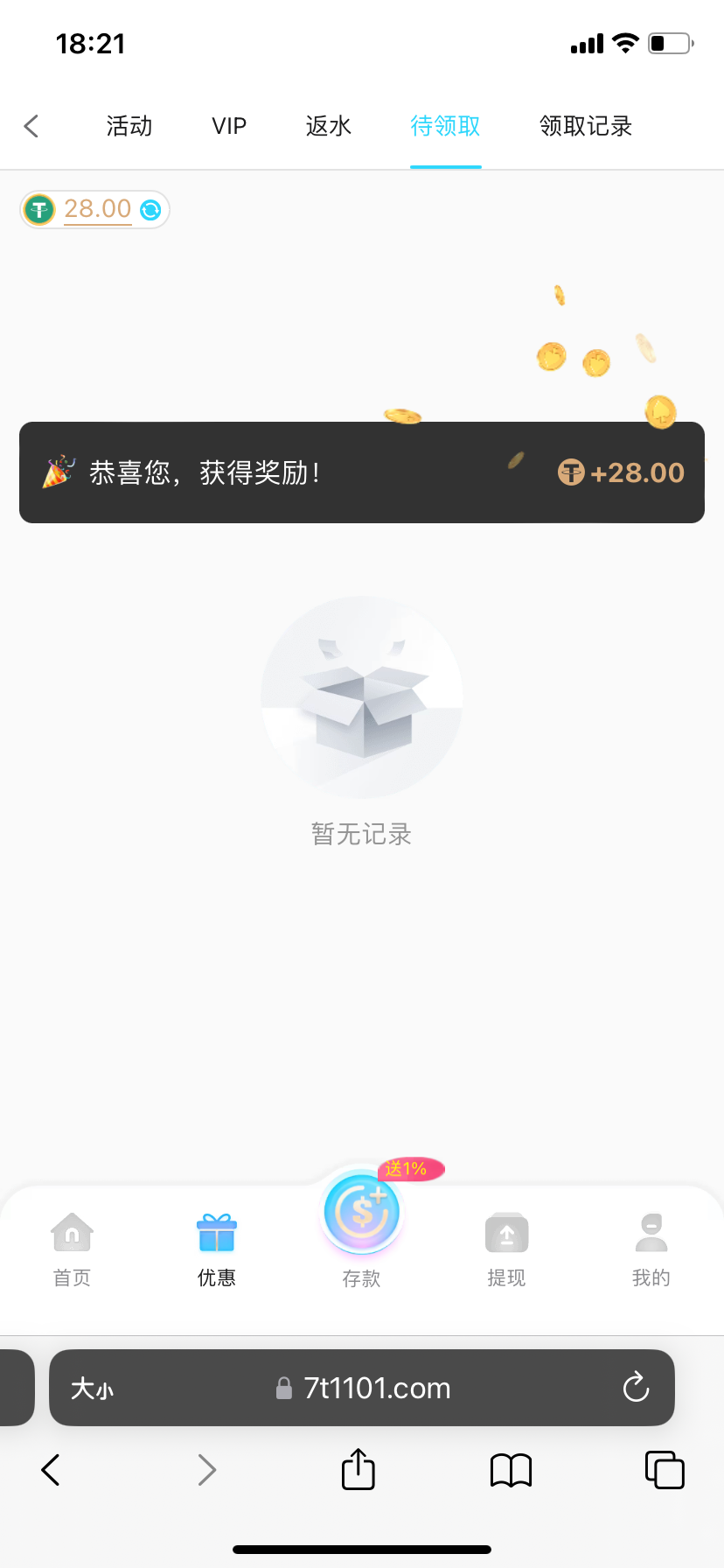Viewport: 724px width, 1568px height.
Task: Tap the padlock icon in the address bar
Action: pyautogui.click(x=283, y=1388)
